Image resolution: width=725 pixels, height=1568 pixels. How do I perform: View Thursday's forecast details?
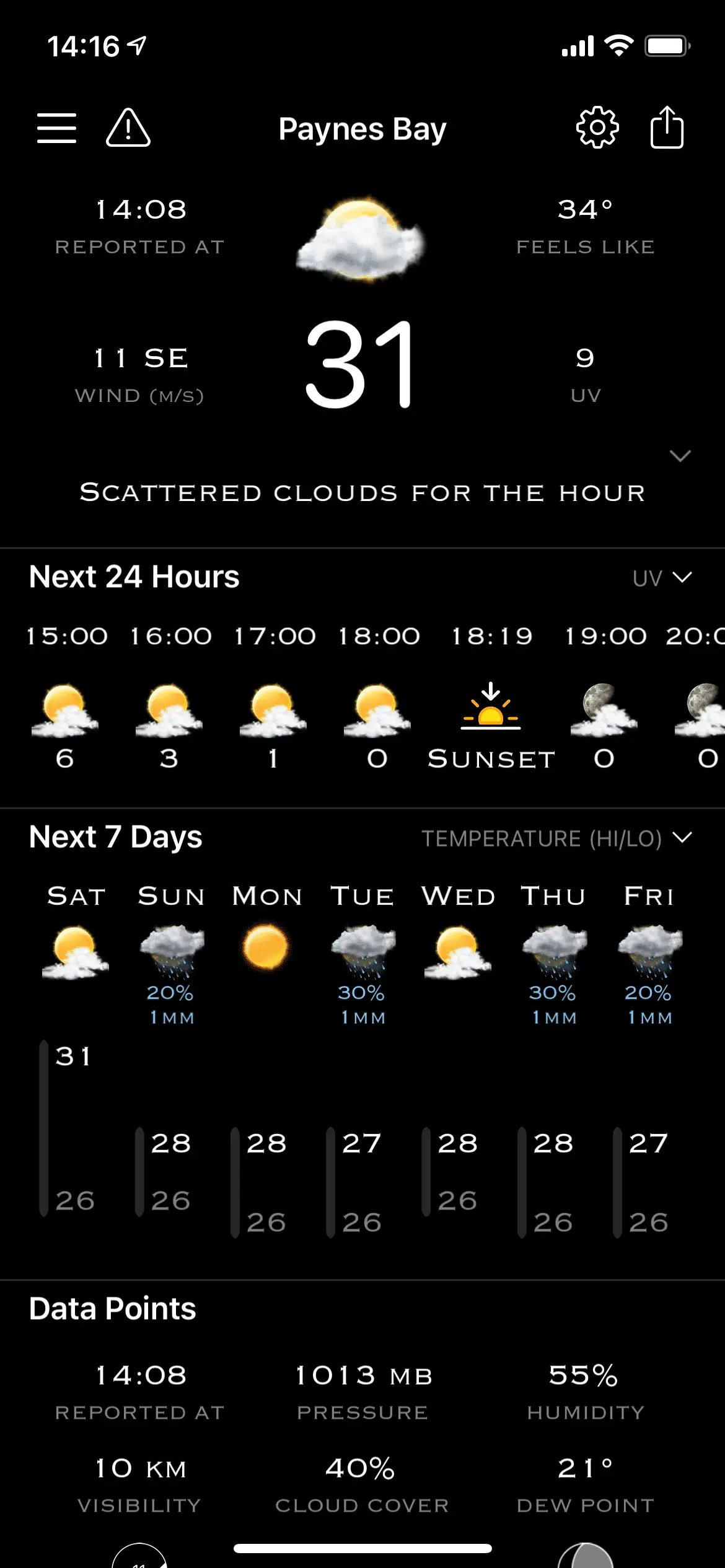553,954
